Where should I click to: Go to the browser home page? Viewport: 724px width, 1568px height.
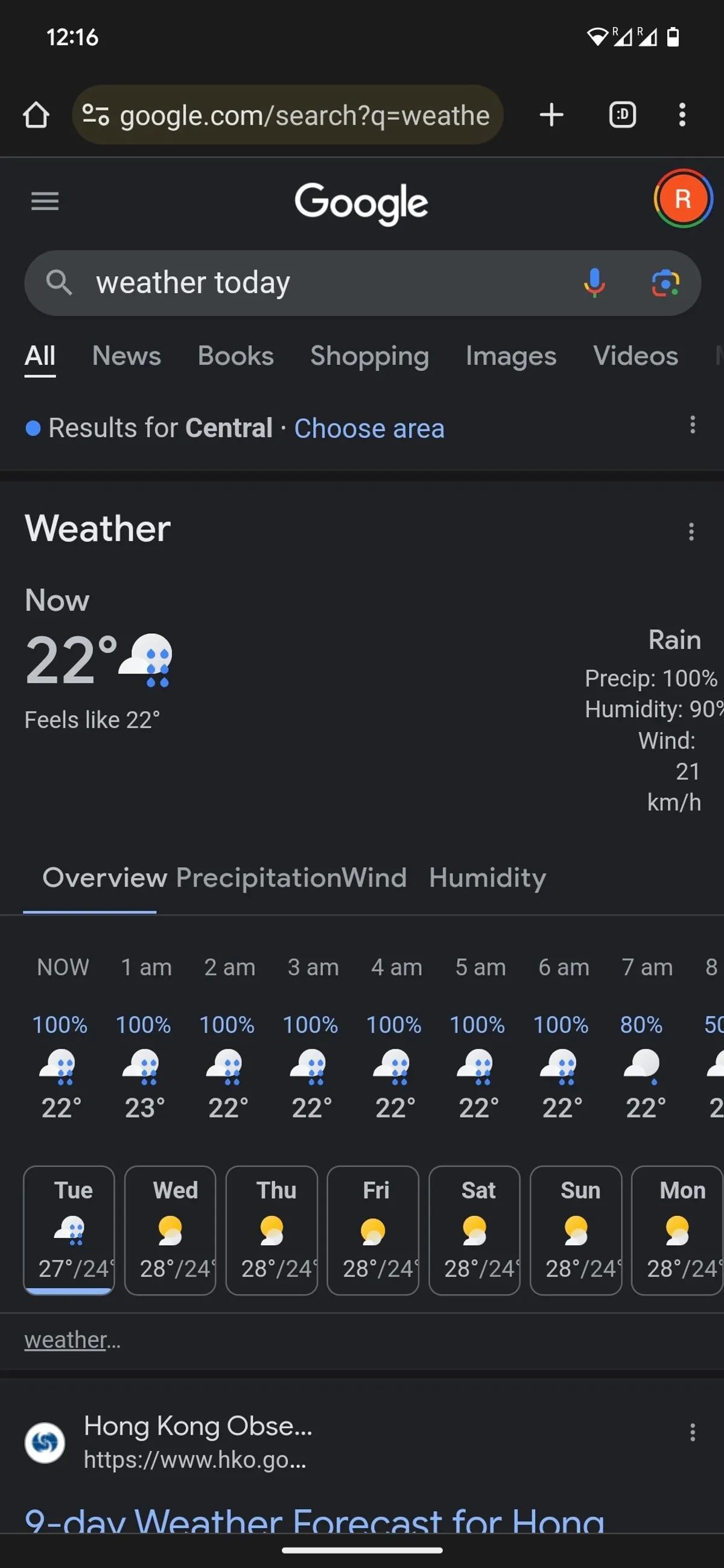tap(36, 115)
